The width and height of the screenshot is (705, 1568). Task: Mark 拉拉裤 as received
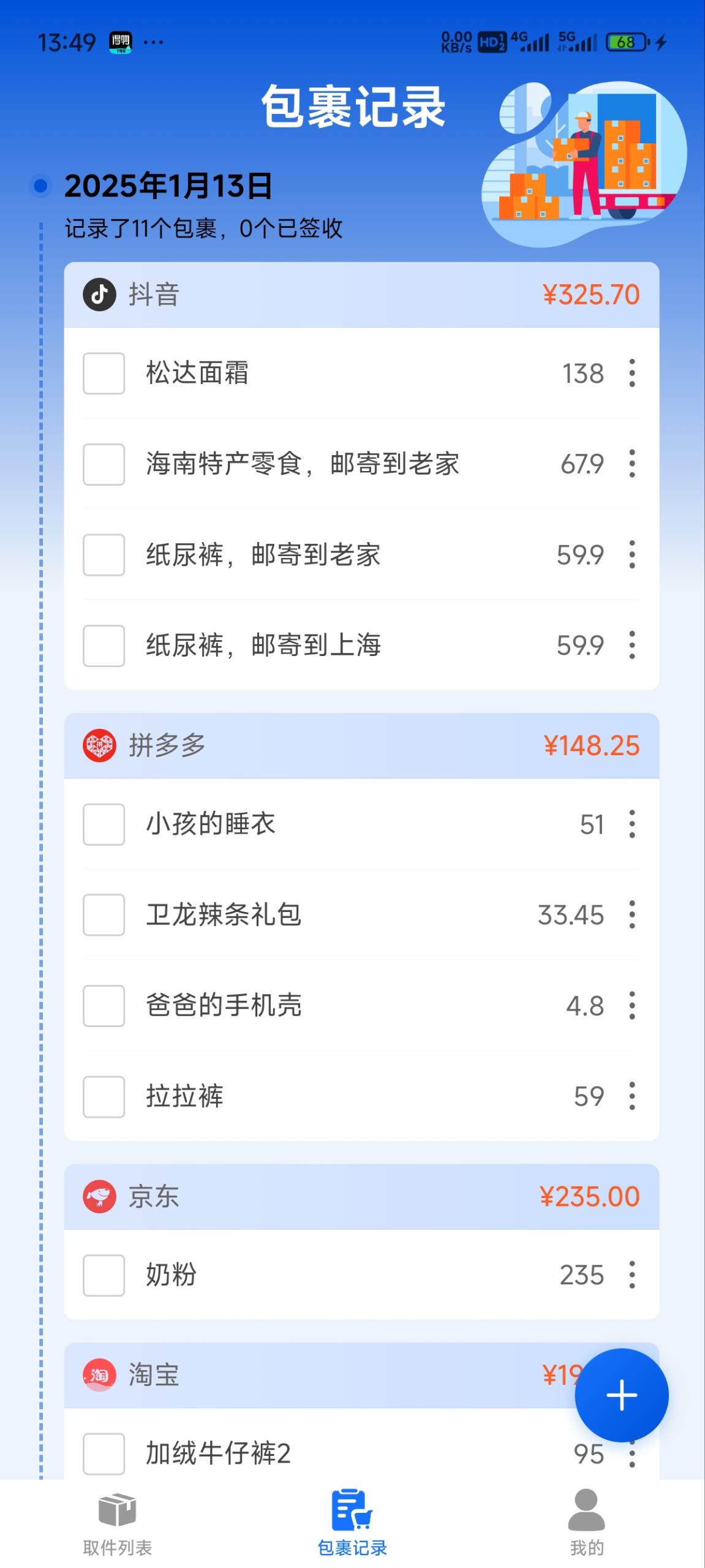click(x=104, y=1096)
